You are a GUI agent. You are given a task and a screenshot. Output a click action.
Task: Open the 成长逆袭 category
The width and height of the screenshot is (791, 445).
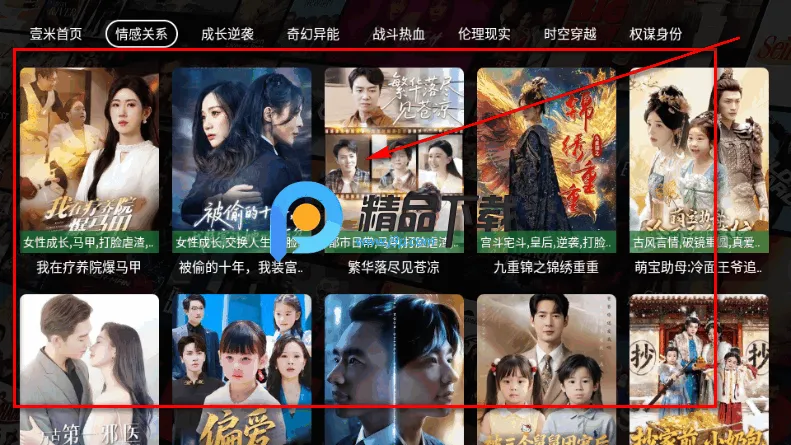click(x=227, y=34)
